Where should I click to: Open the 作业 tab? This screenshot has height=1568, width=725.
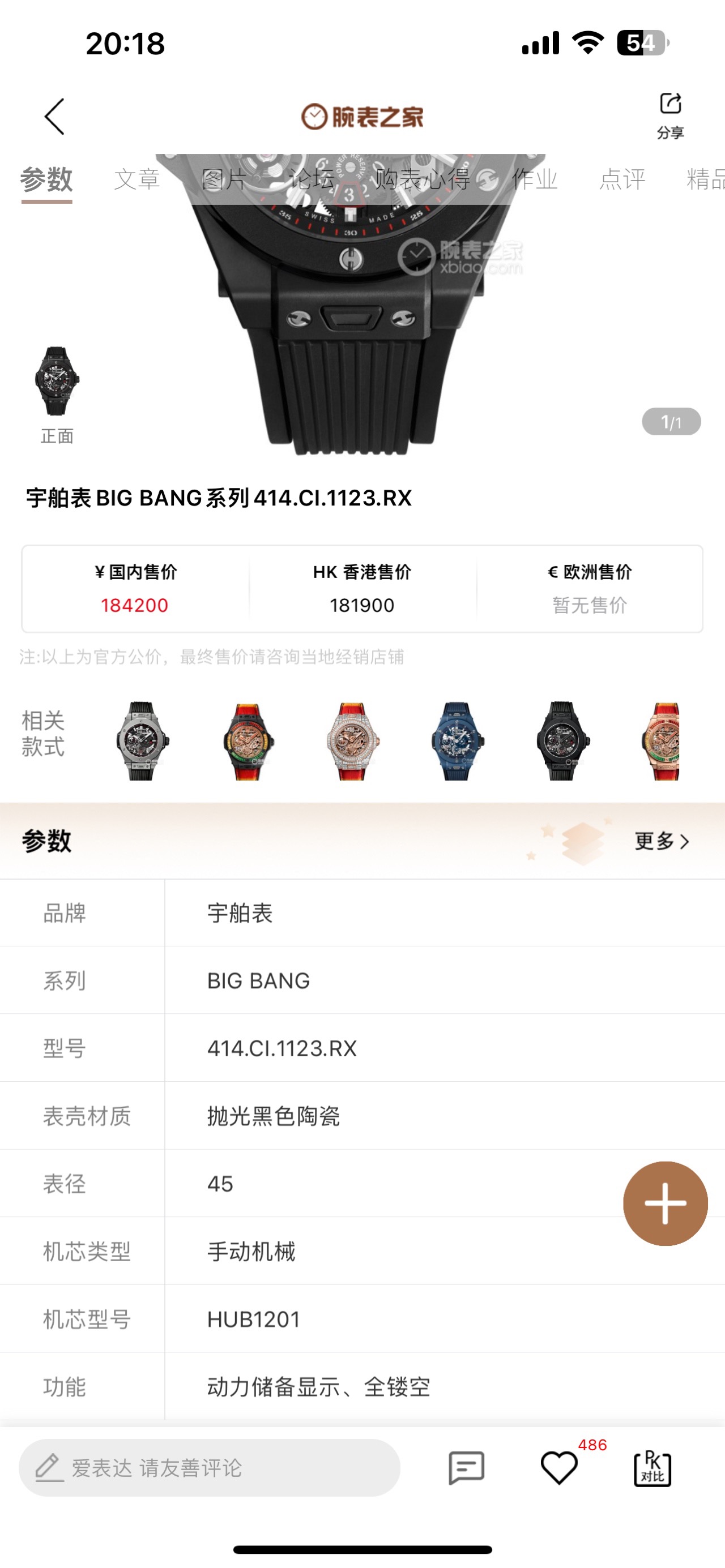[534, 179]
